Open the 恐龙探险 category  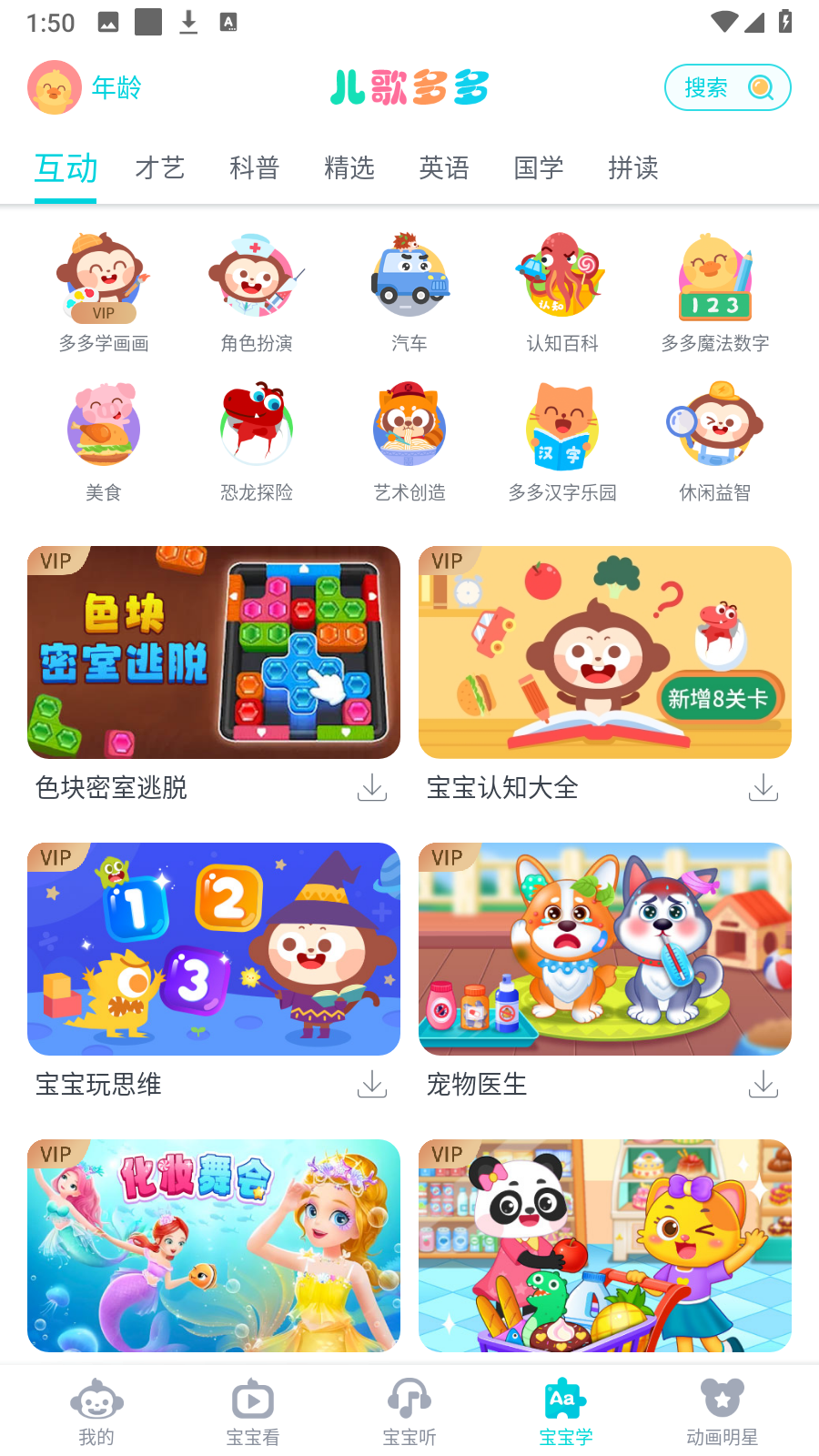[257, 440]
